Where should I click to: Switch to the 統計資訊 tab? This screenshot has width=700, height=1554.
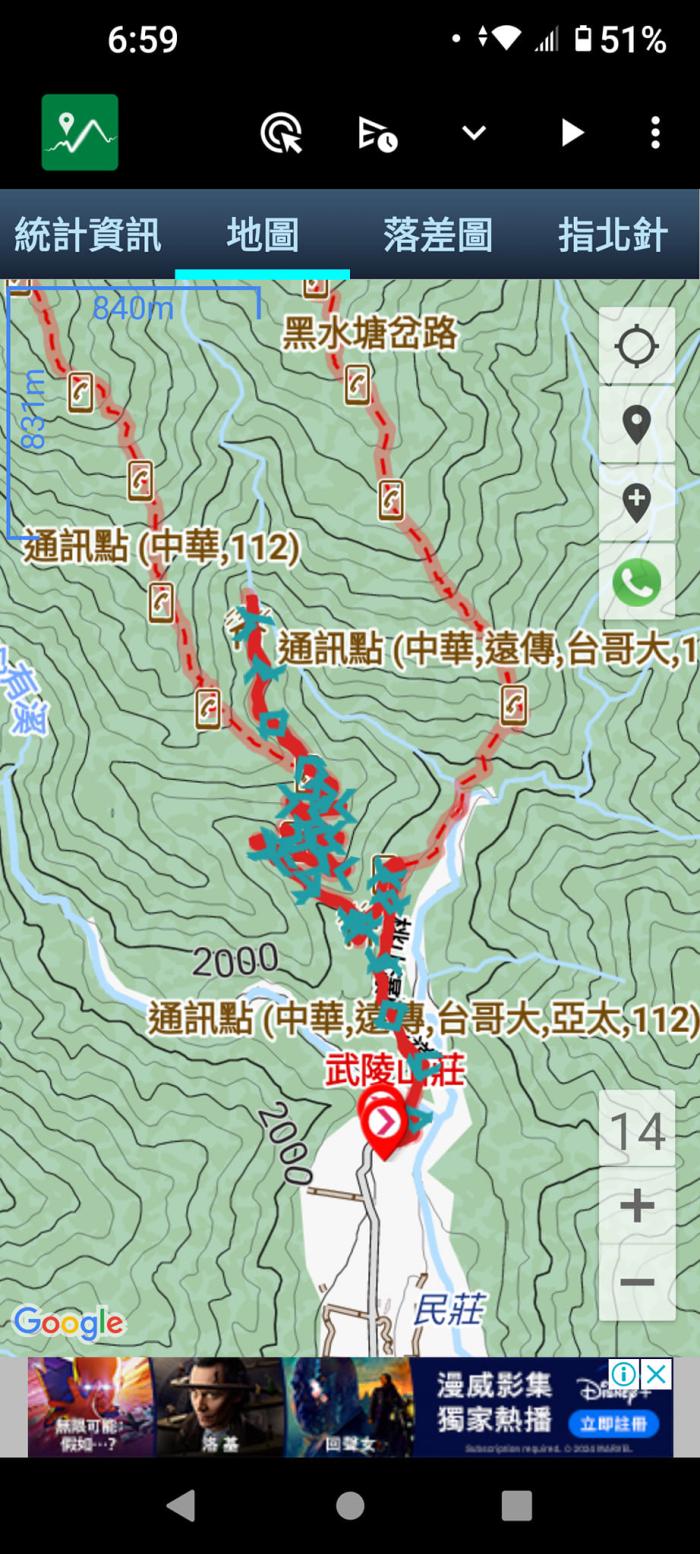point(87,236)
